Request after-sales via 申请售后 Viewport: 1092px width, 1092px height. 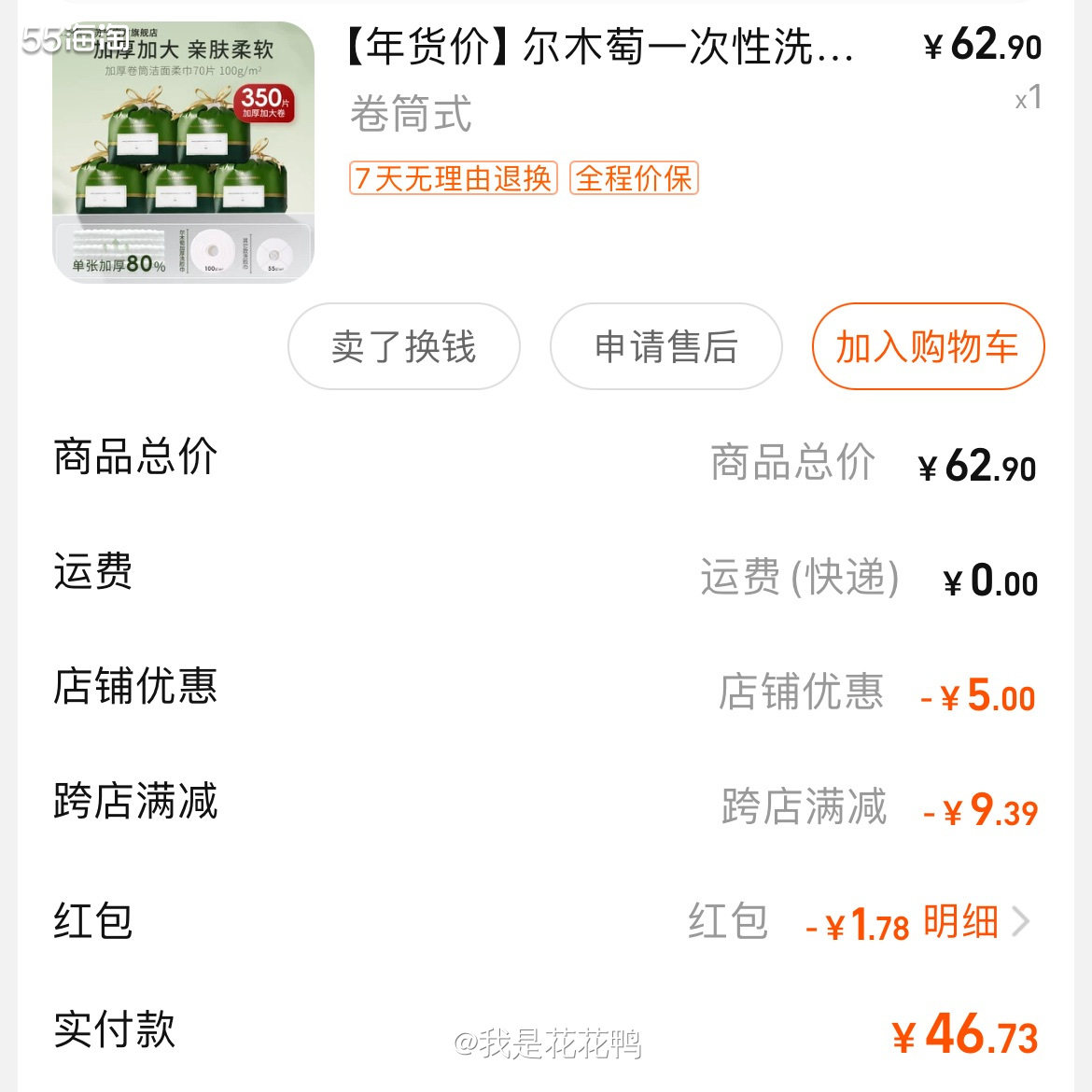665,346
